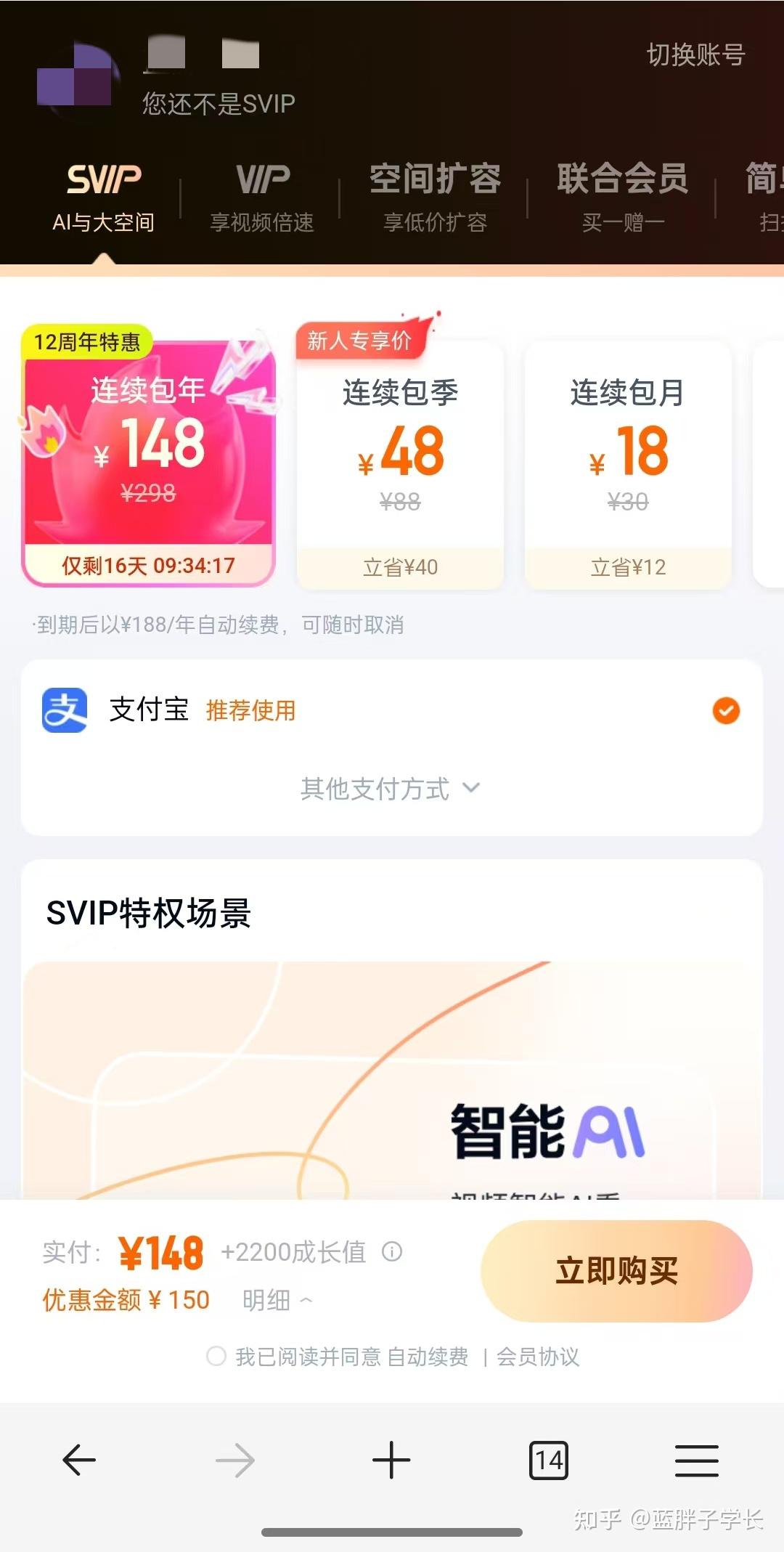Check the 我已阅读并同意 agreement checkbox
This screenshot has height=1552, width=784.
click(216, 1351)
